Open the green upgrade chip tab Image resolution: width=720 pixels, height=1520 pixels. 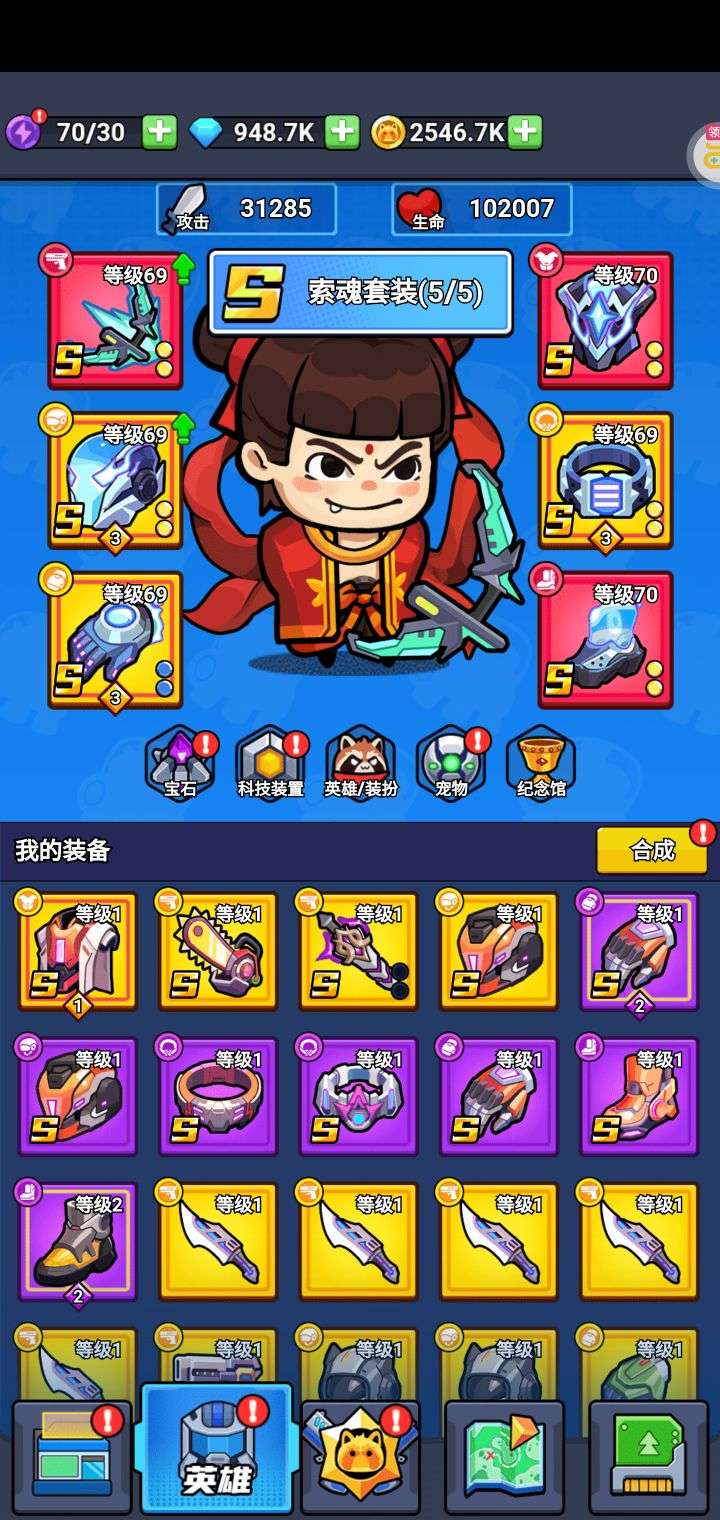[x=649, y=1458]
